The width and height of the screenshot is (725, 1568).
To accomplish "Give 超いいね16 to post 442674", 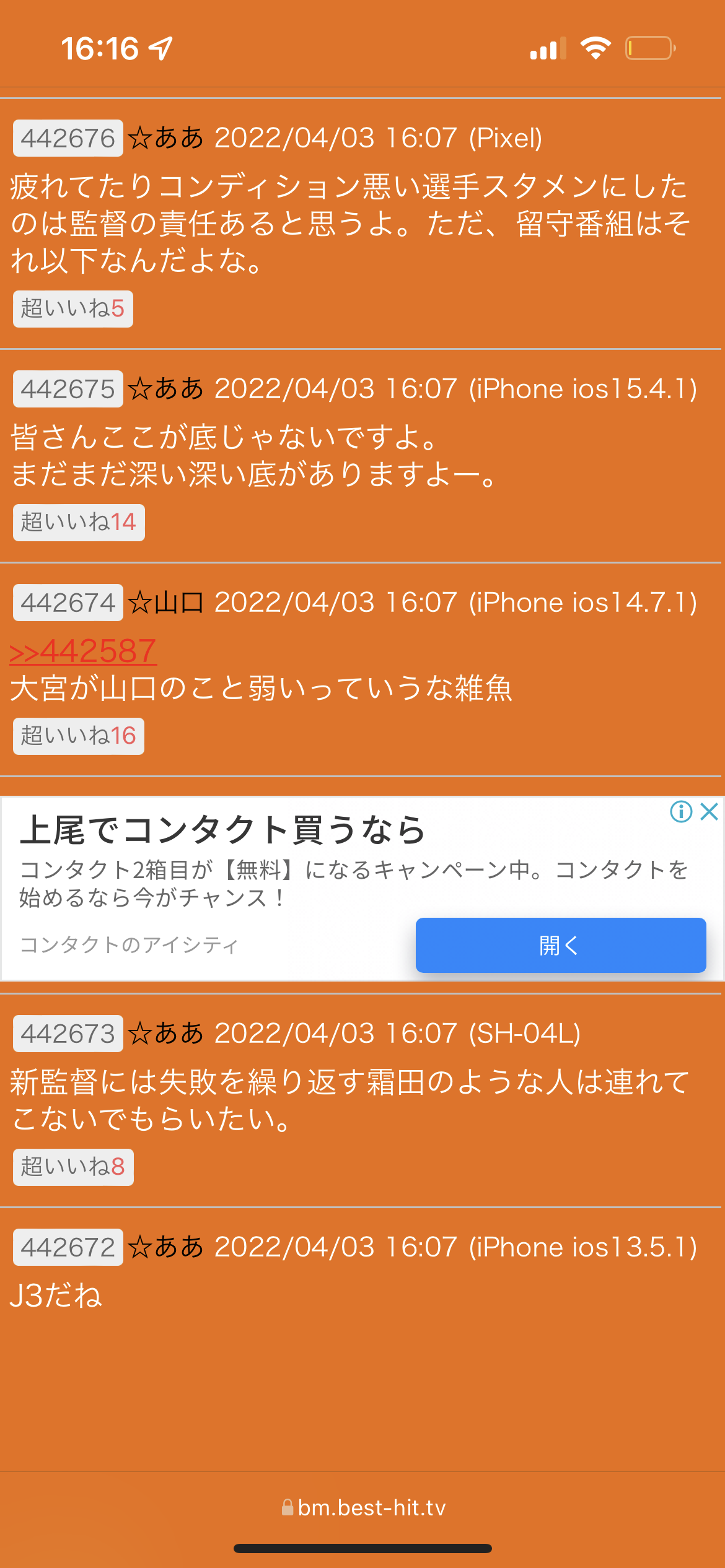I will click(79, 736).
